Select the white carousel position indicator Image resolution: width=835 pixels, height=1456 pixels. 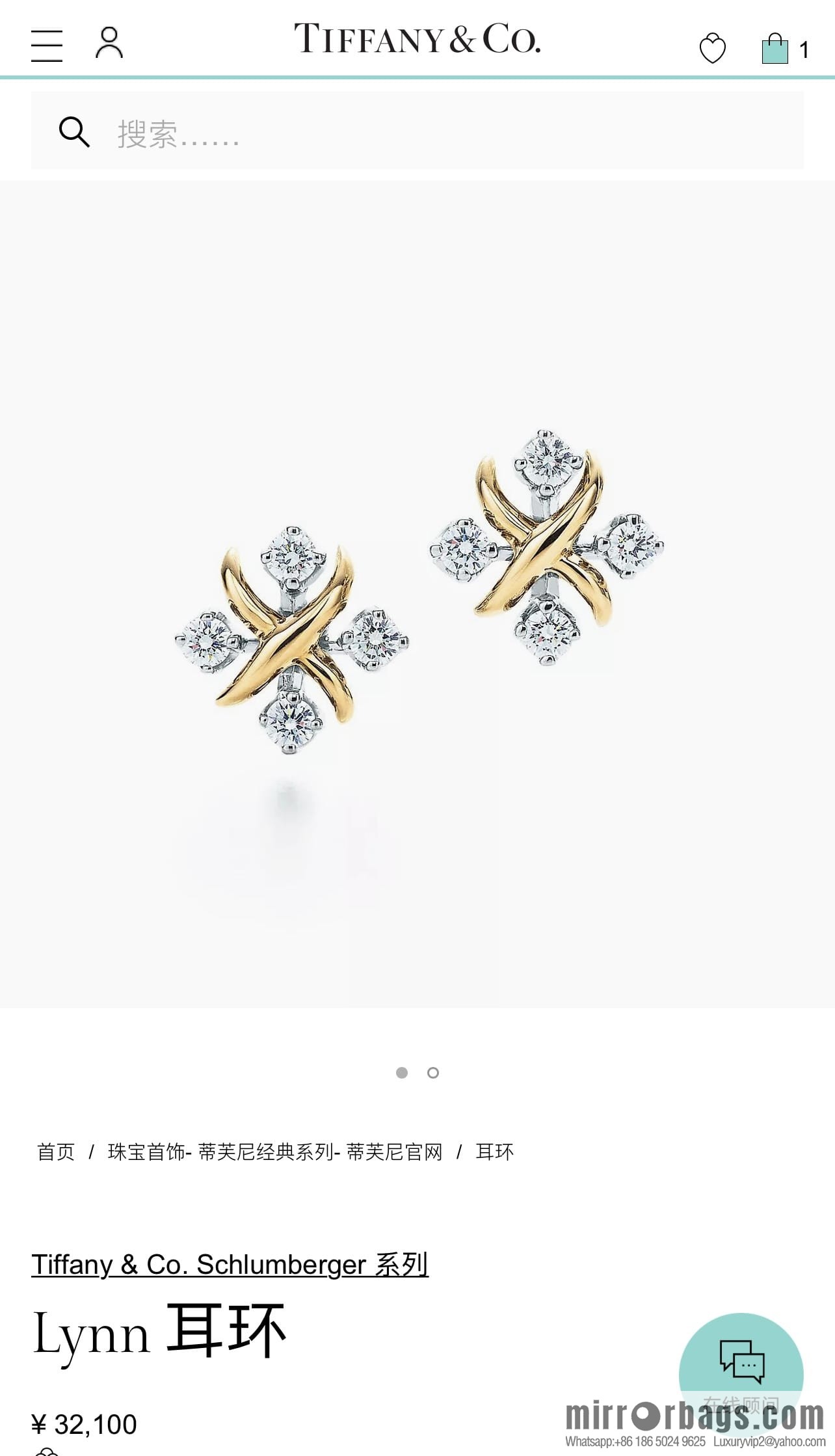click(432, 1073)
